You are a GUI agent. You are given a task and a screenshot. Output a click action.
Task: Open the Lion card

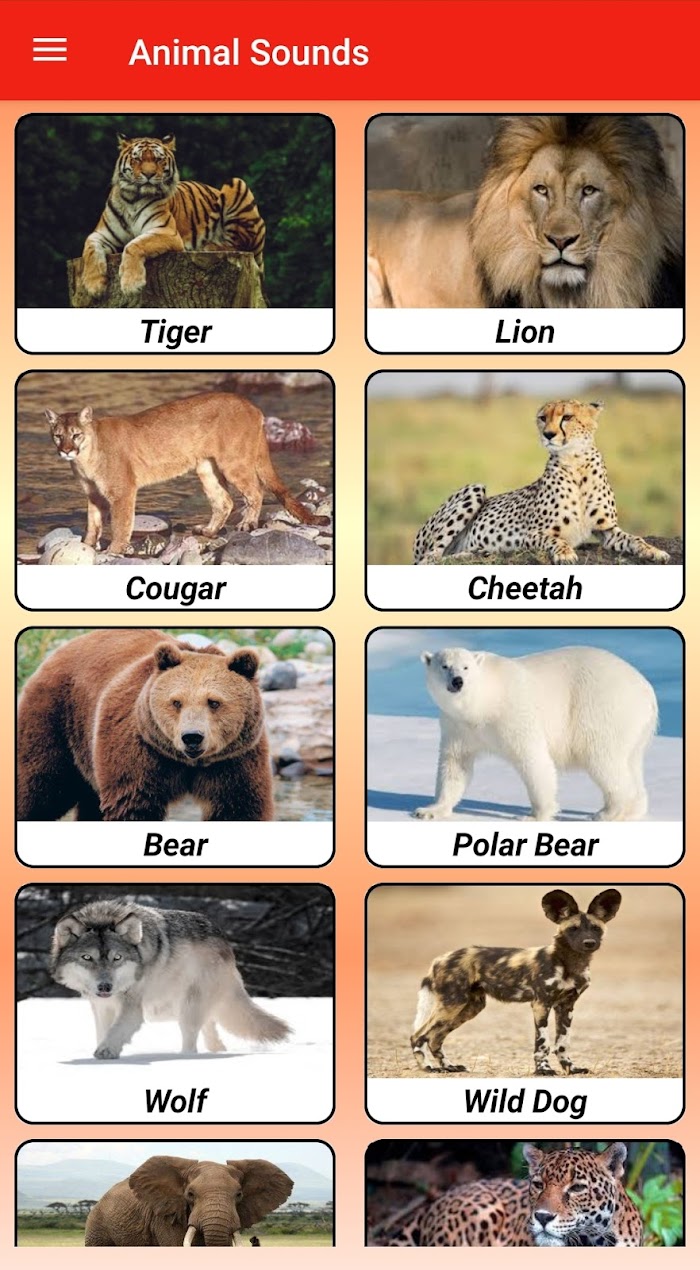(525, 234)
